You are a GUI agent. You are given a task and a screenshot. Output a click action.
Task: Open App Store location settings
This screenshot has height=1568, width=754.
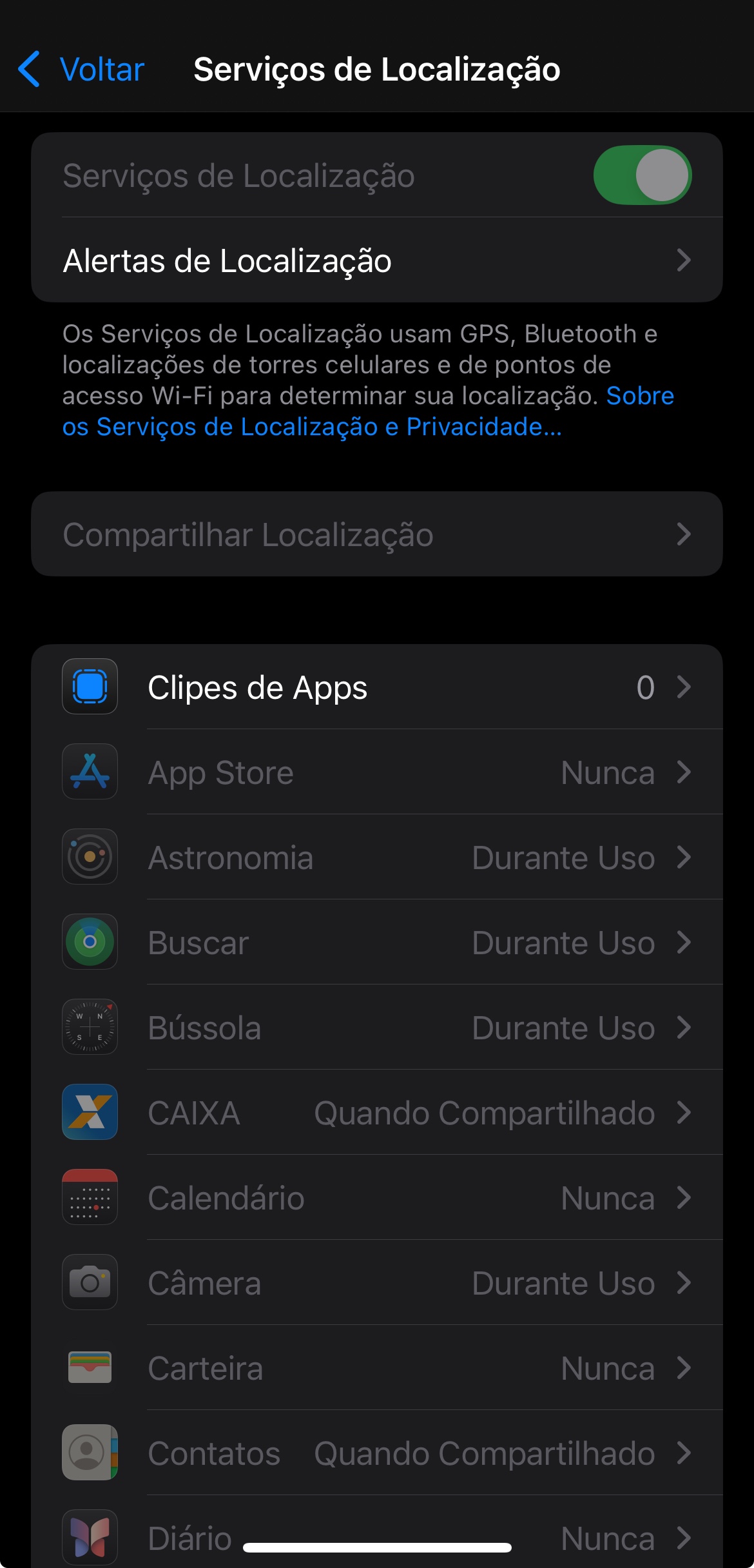[376, 772]
